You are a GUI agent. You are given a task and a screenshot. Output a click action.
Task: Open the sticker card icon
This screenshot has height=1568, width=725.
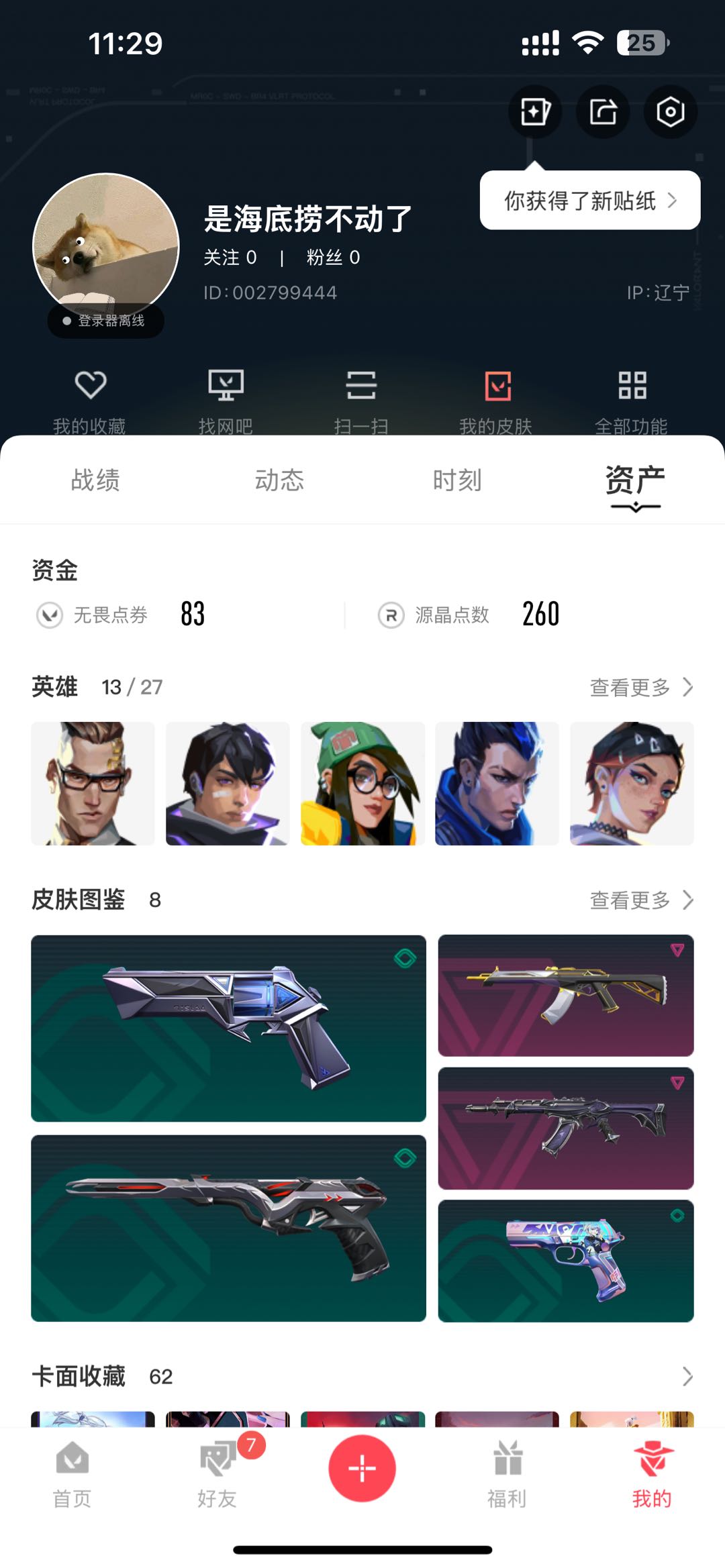534,112
